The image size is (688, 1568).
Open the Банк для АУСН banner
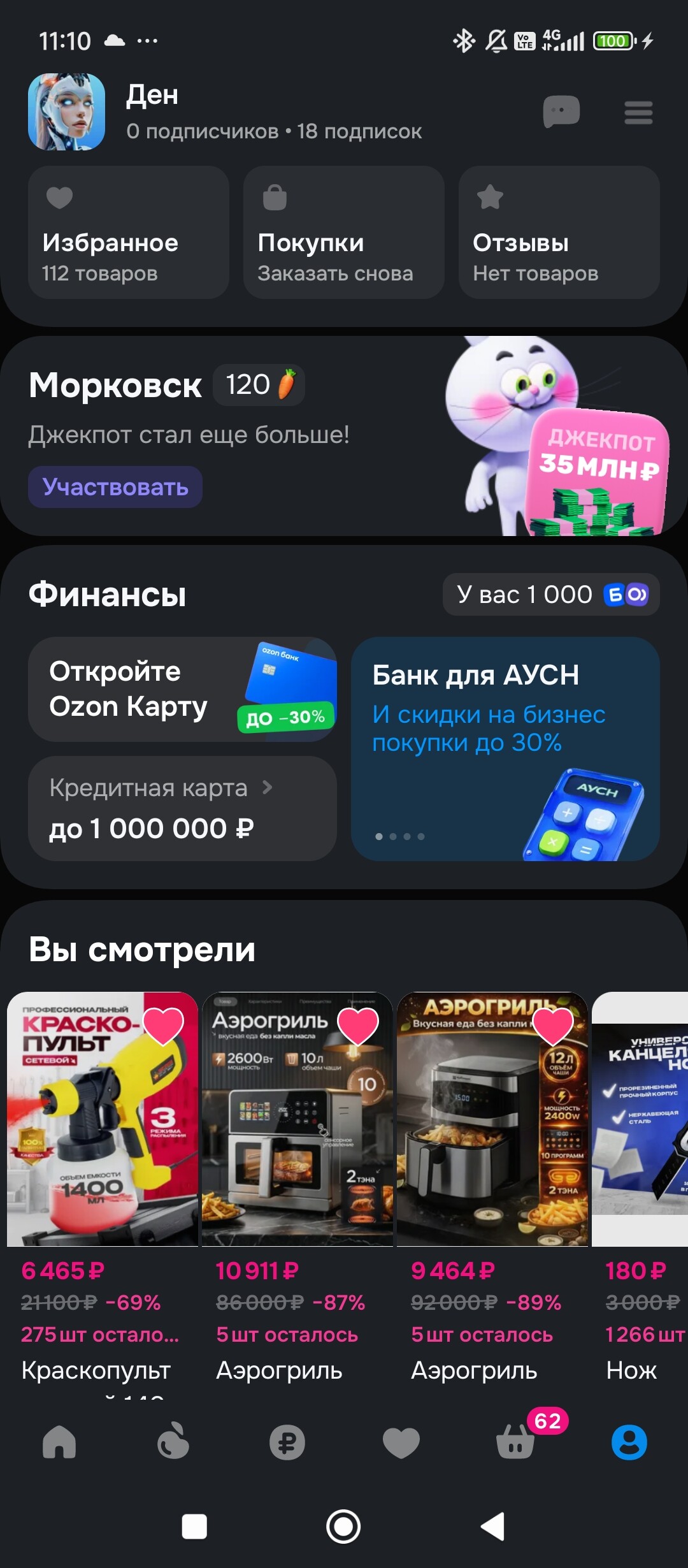click(x=505, y=749)
